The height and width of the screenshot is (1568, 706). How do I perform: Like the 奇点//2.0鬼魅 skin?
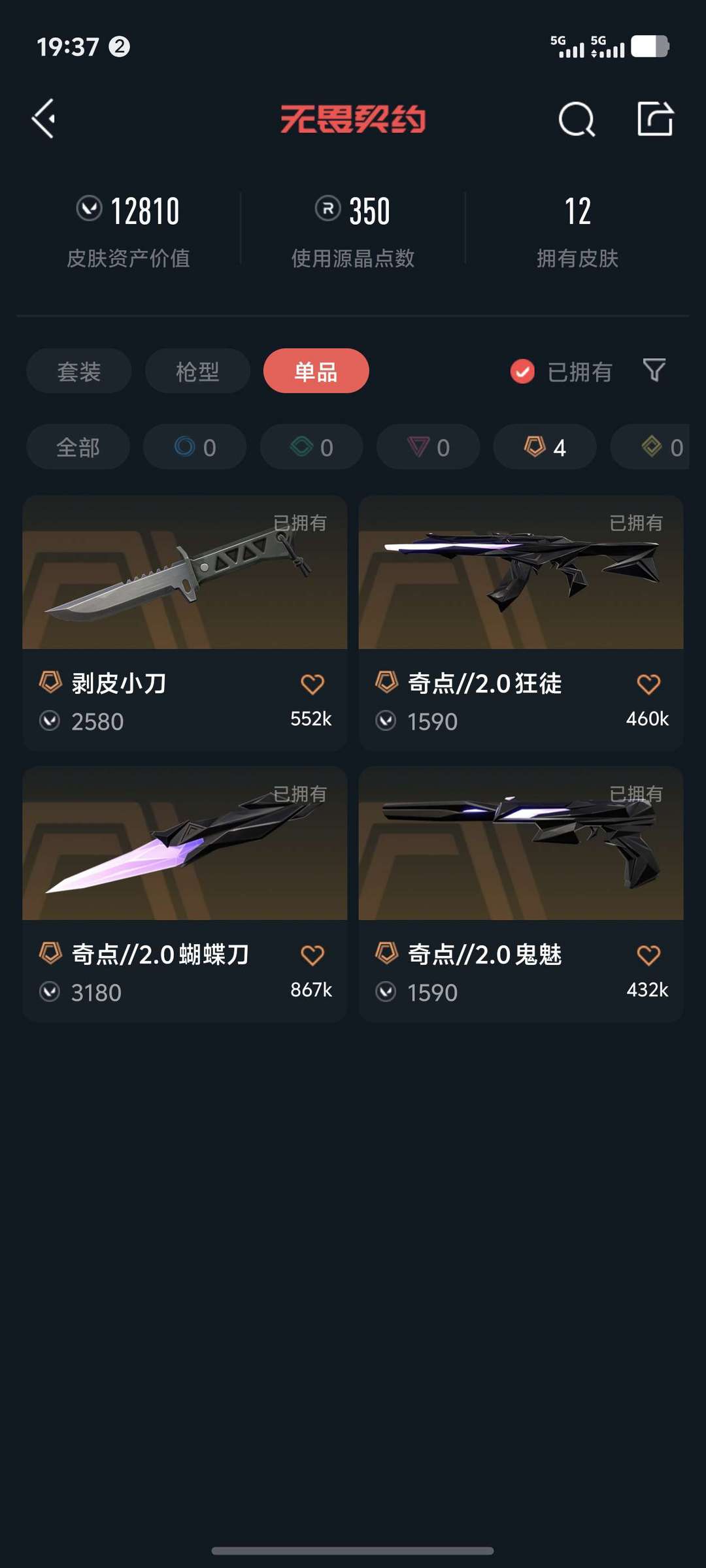tap(648, 955)
